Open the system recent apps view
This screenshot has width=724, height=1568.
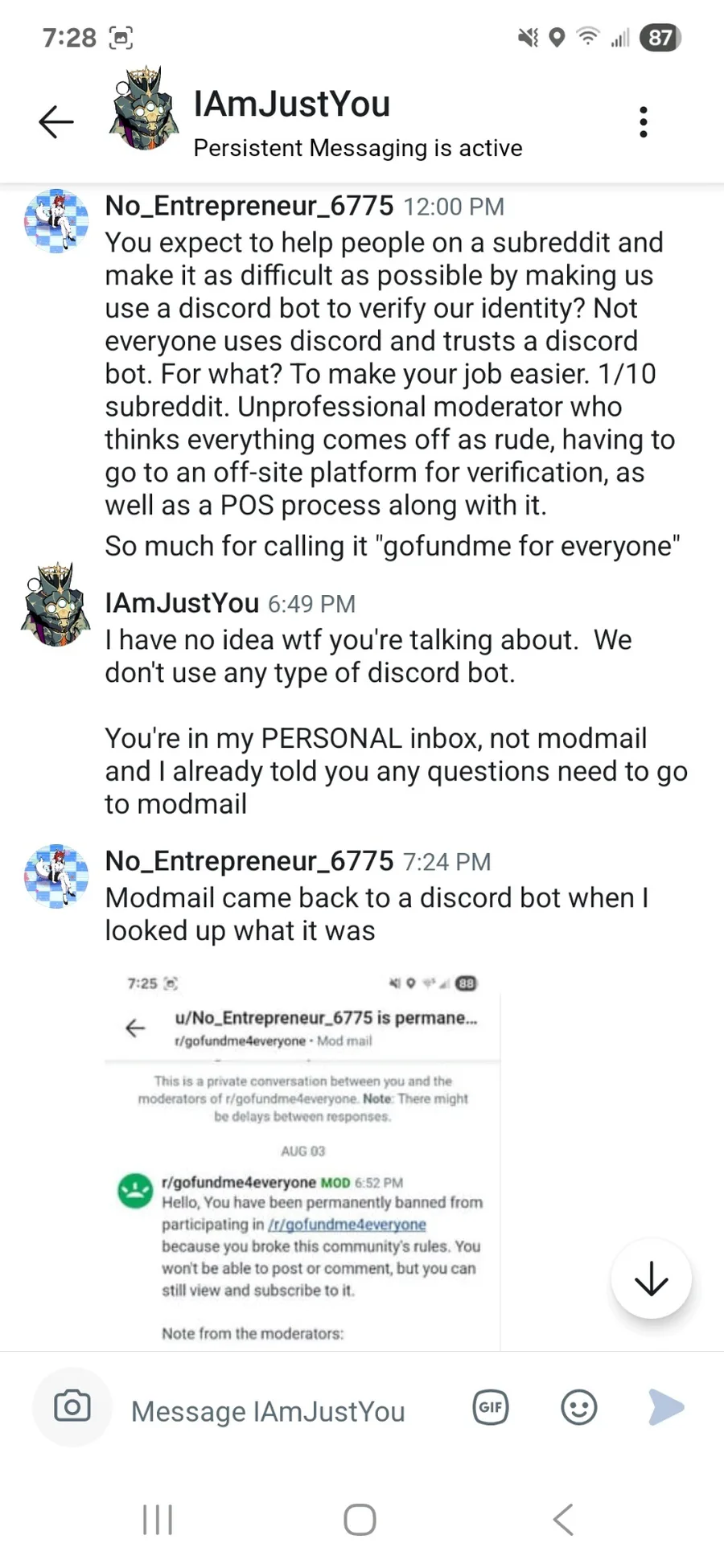pos(158,1520)
